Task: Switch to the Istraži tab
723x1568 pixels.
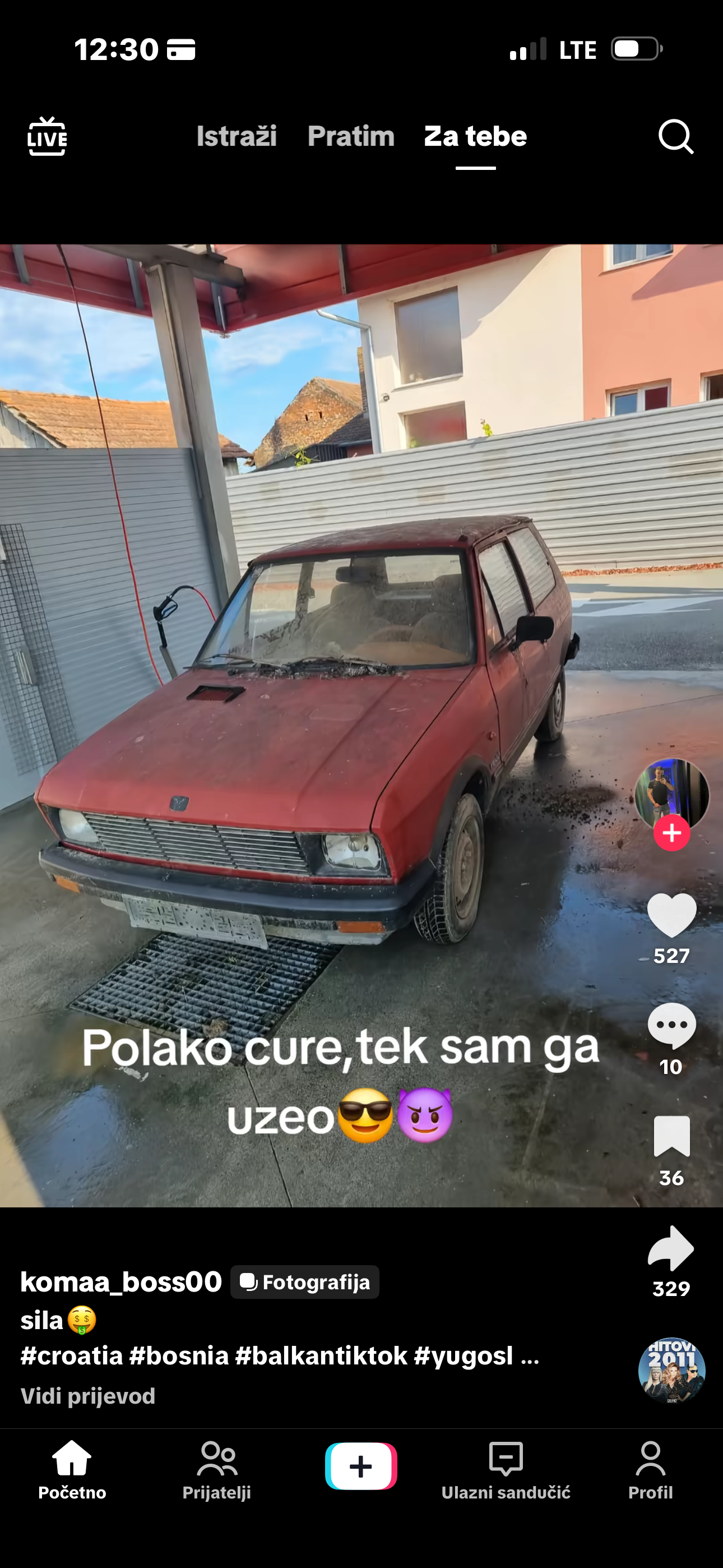Action: 236,136
